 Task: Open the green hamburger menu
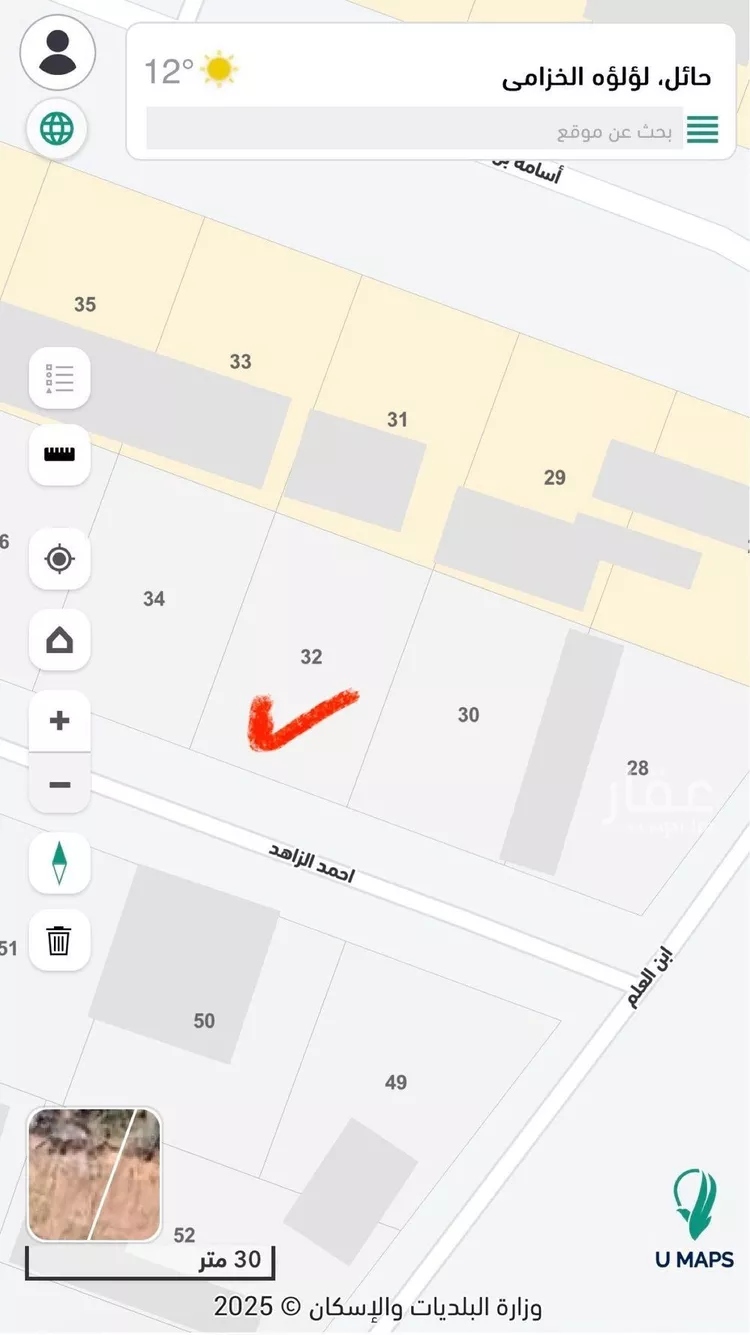[x=703, y=129]
